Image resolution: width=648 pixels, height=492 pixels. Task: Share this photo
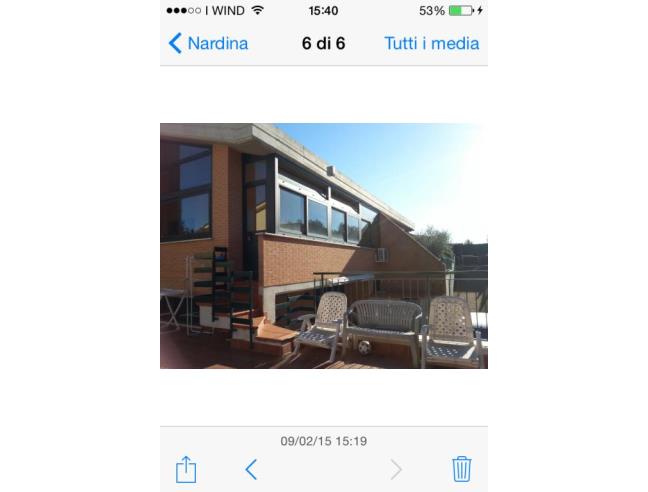pos(186,468)
